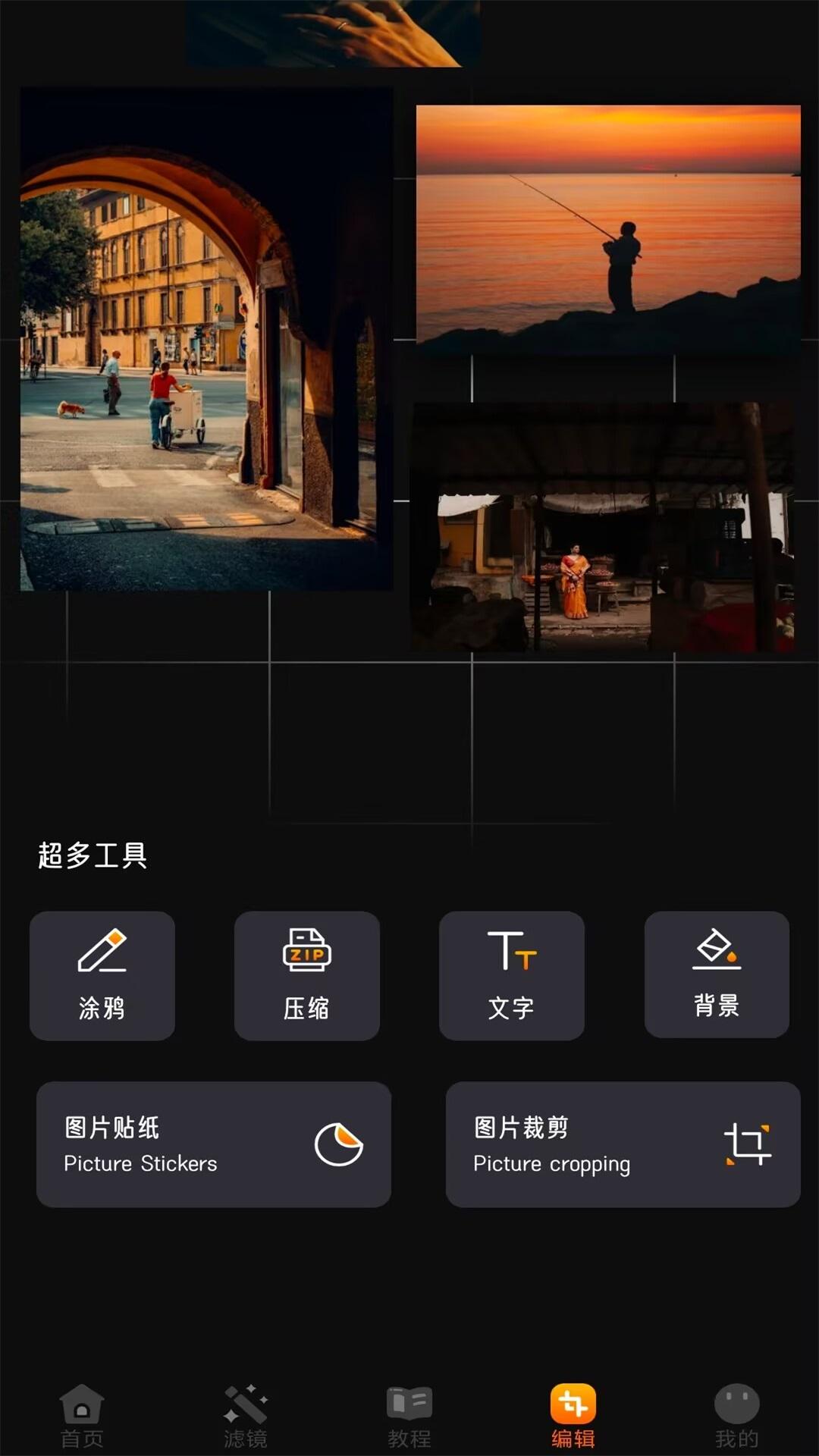
Task: View the sunset fisherman photo
Action: point(607,227)
